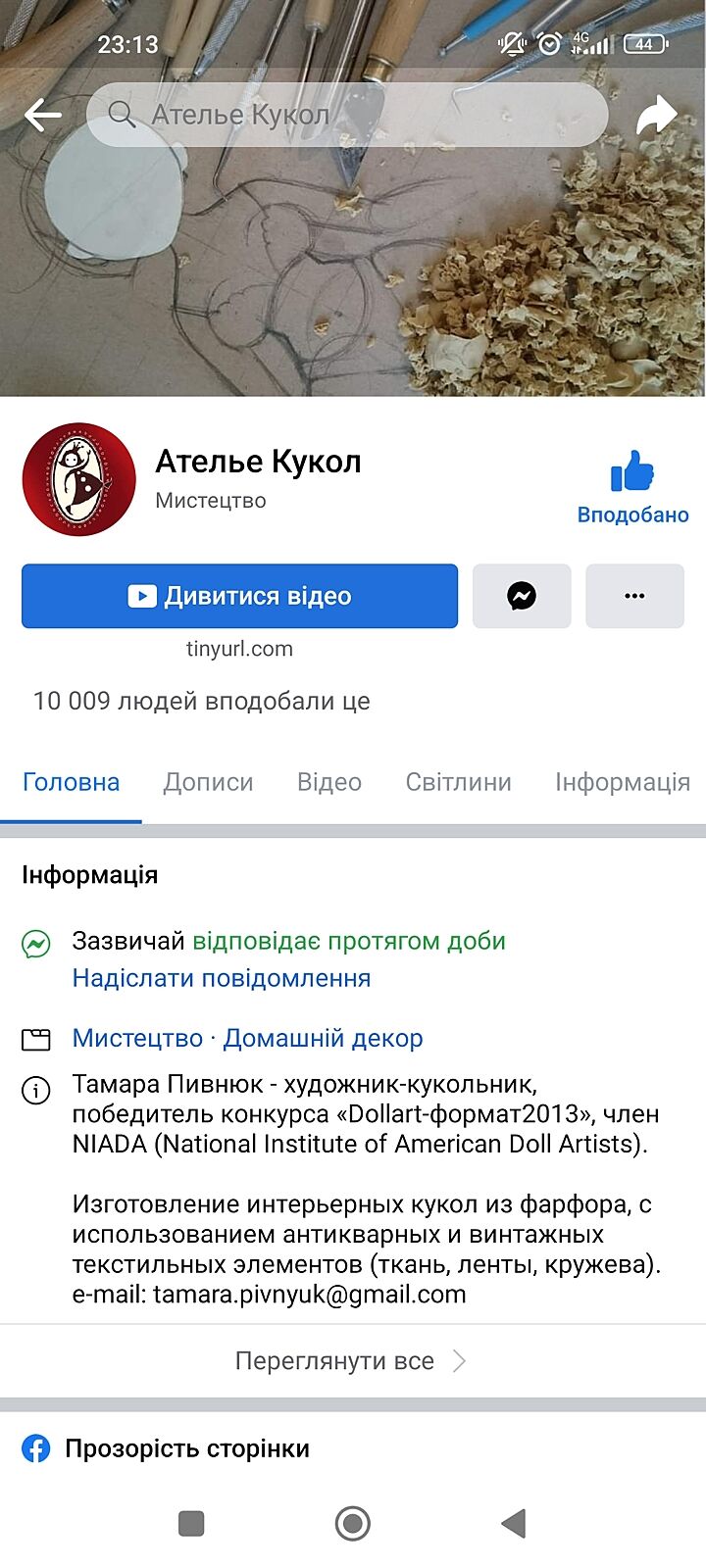The width and height of the screenshot is (706, 1568).
Task: Tap the system home button
Action: (x=352, y=1523)
